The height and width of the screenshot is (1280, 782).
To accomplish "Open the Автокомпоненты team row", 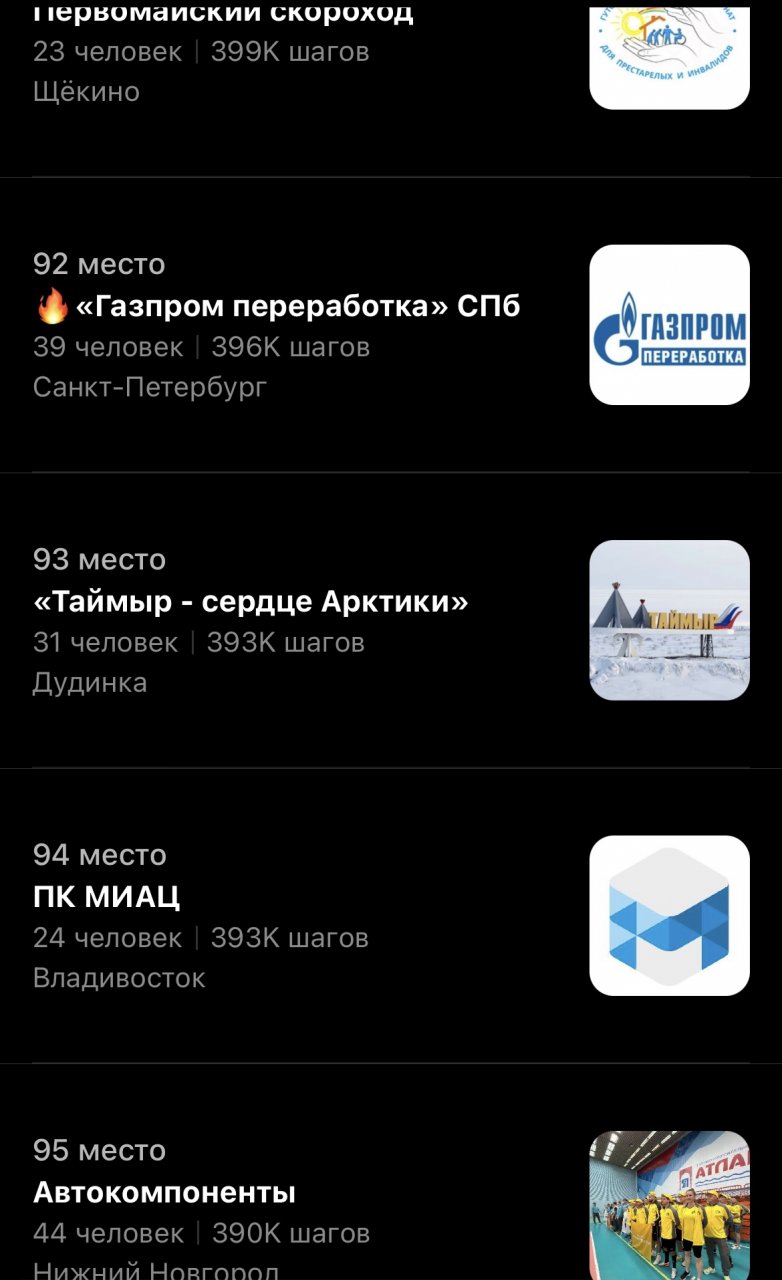I will [x=391, y=1172].
